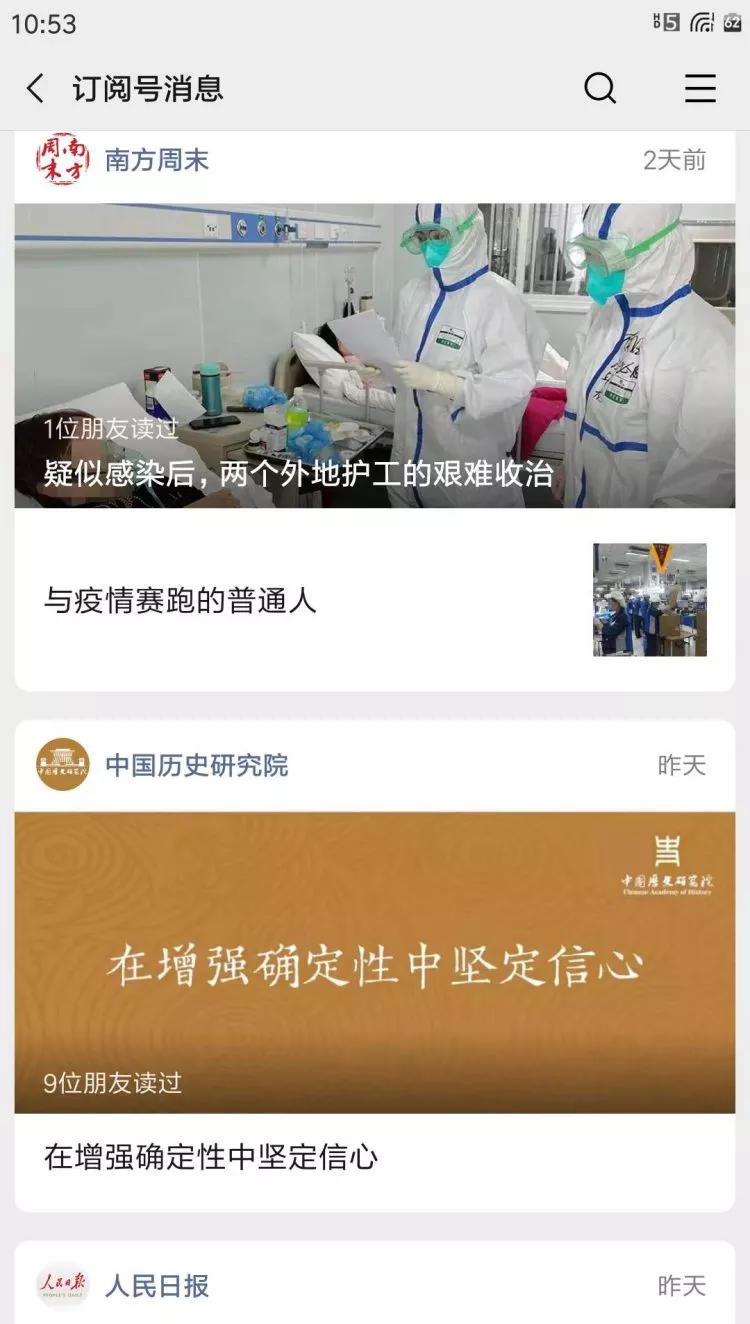Open 人民日报 account page
The width and height of the screenshot is (750, 1324).
pyautogui.click(x=156, y=1286)
